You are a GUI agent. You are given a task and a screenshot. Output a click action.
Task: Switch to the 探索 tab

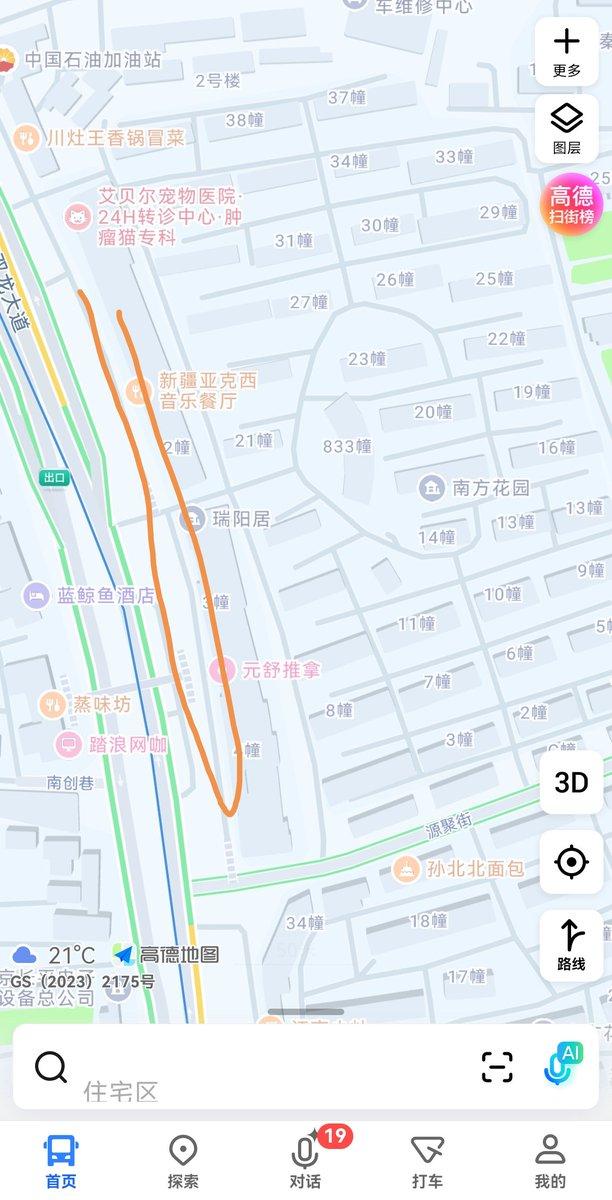(183, 1161)
